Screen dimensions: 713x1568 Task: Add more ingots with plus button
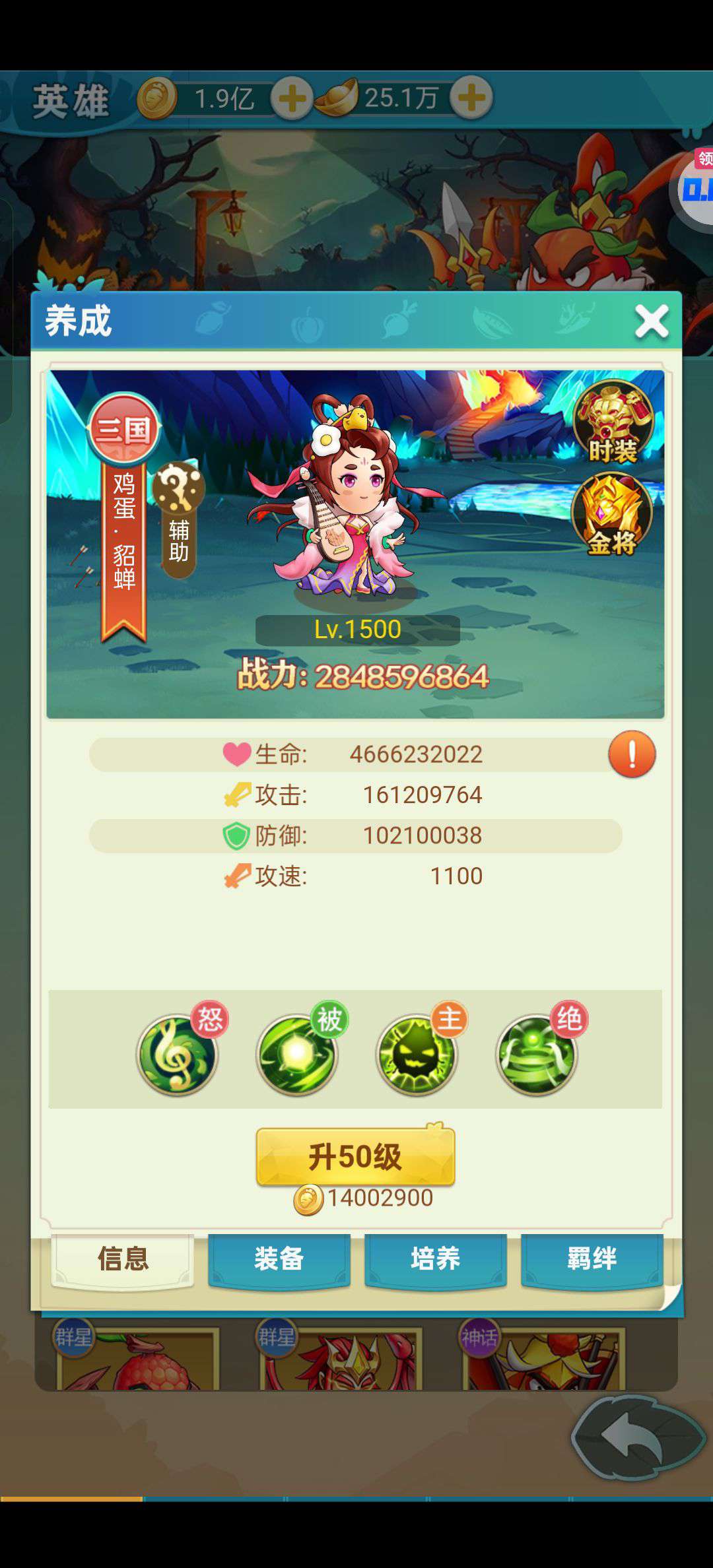(471, 98)
